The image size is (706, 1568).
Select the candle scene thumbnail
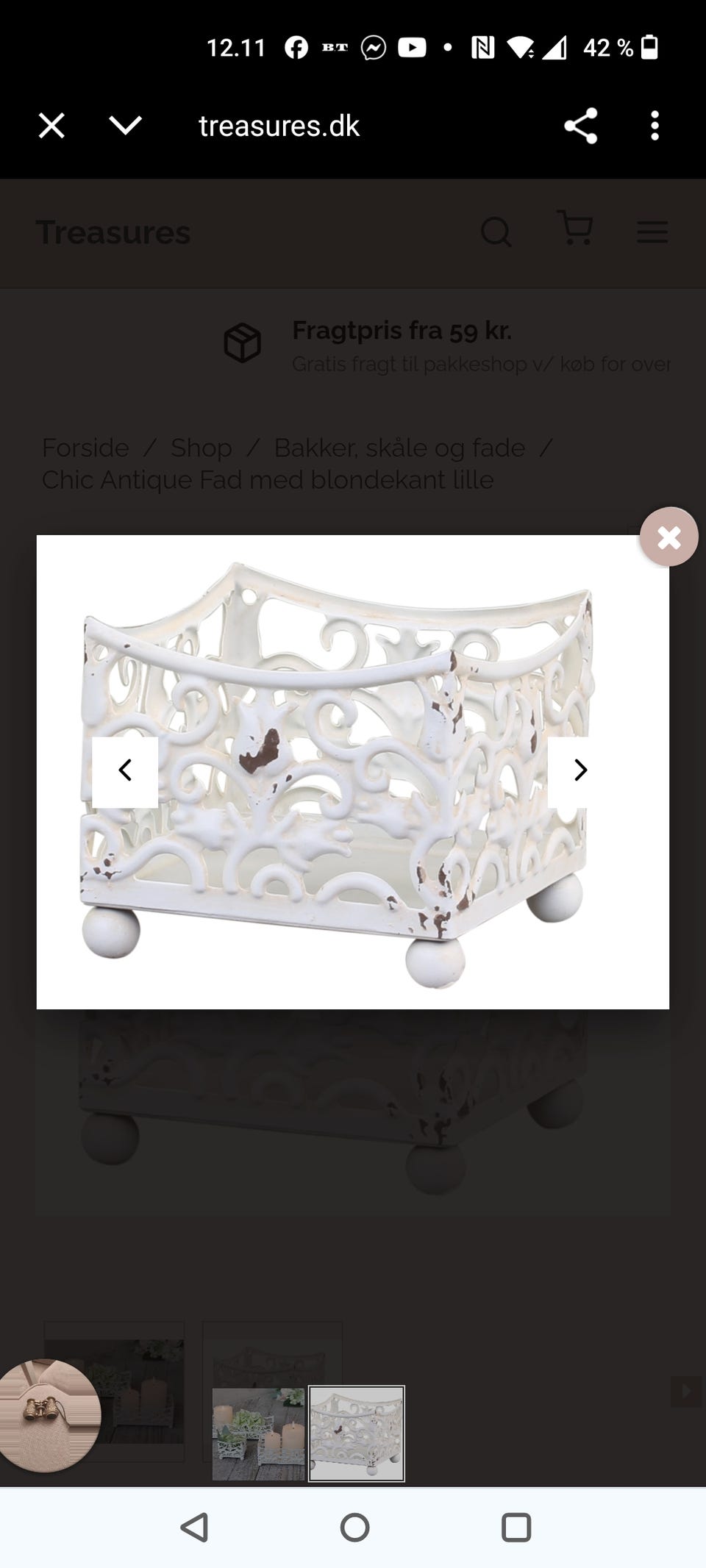258,1433
